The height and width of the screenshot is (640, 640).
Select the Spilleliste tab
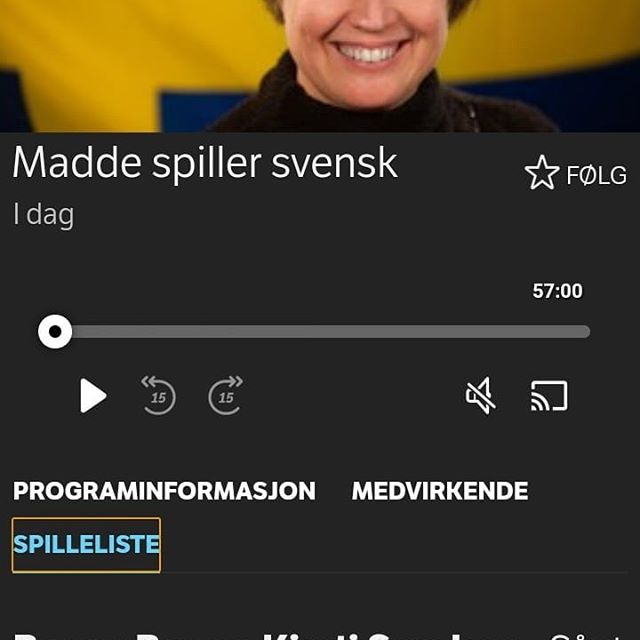86,545
